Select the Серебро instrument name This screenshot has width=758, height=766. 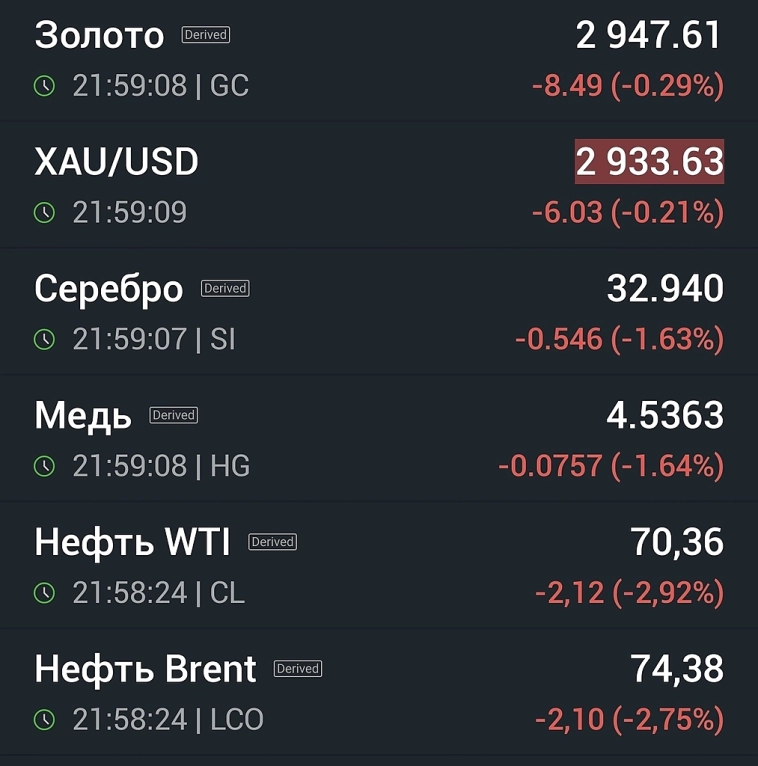point(108,288)
